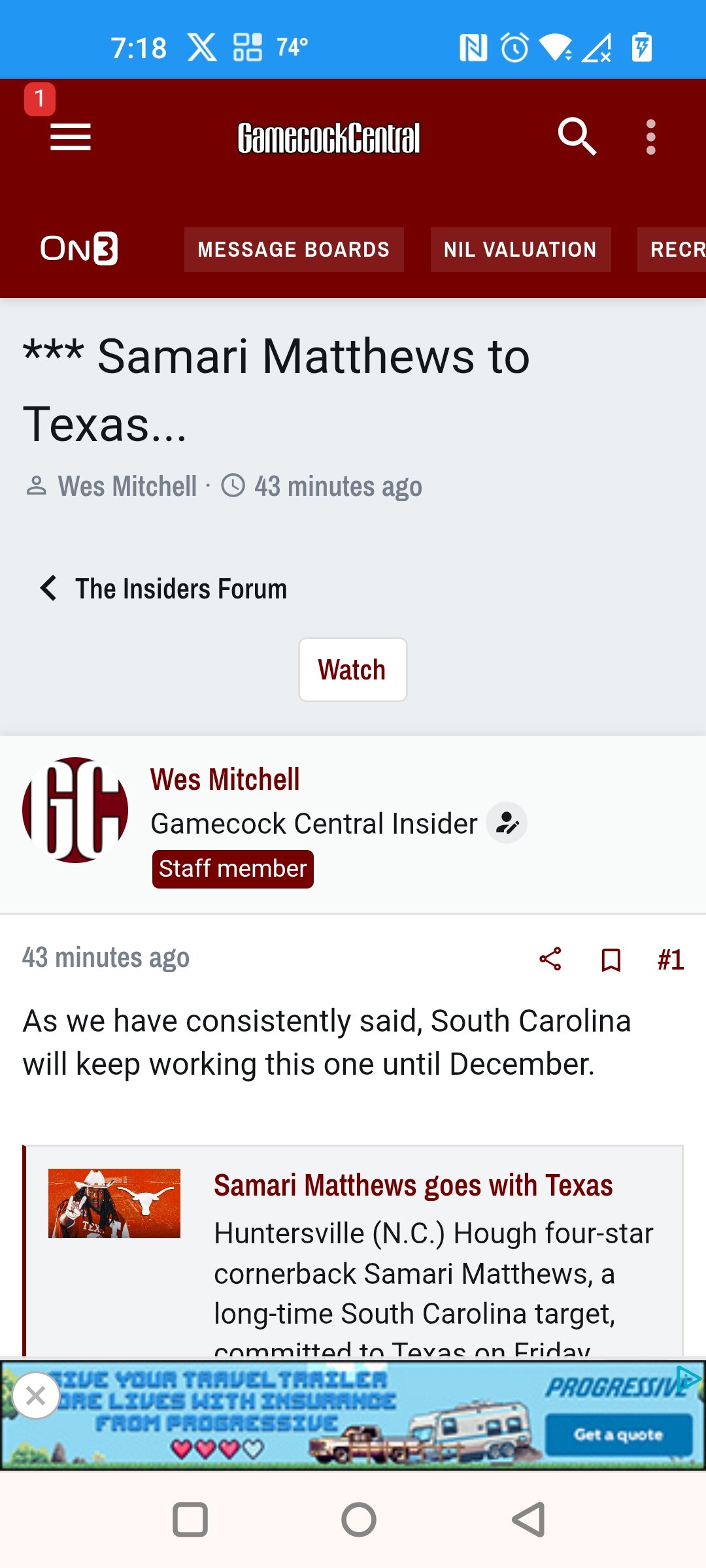Go back to The Insiders Forum
706x1568 pixels.
(163, 588)
